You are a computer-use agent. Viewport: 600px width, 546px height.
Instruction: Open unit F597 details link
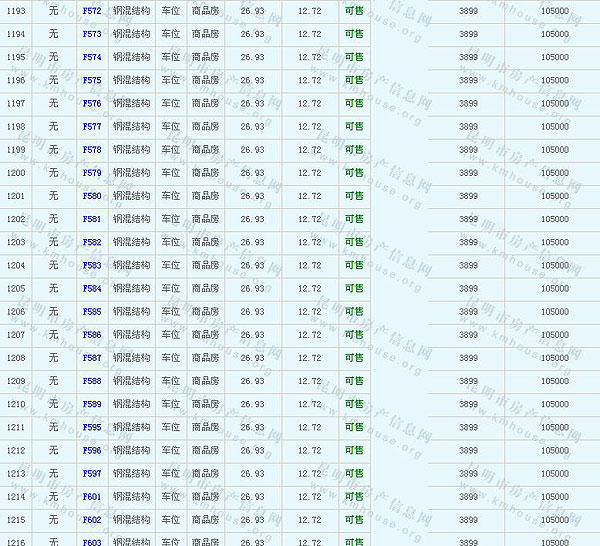(x=92, y=474)
